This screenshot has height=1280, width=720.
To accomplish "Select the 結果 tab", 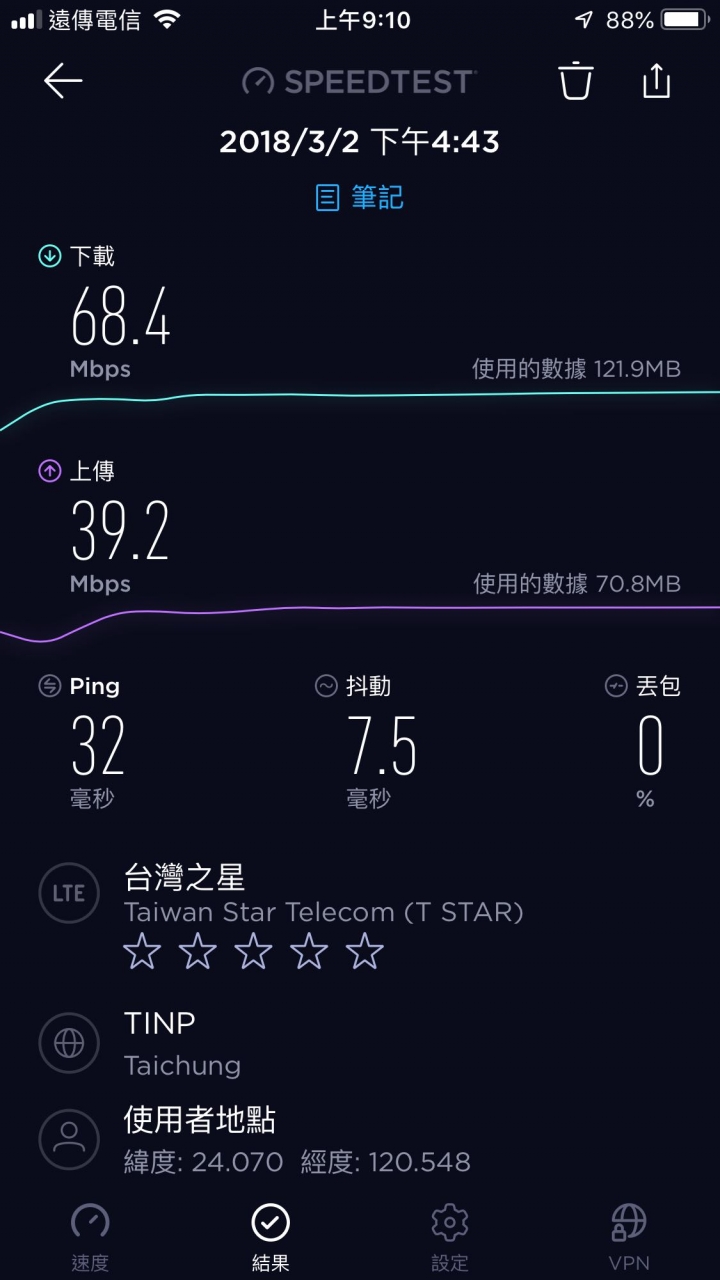I will [270, 1236].
